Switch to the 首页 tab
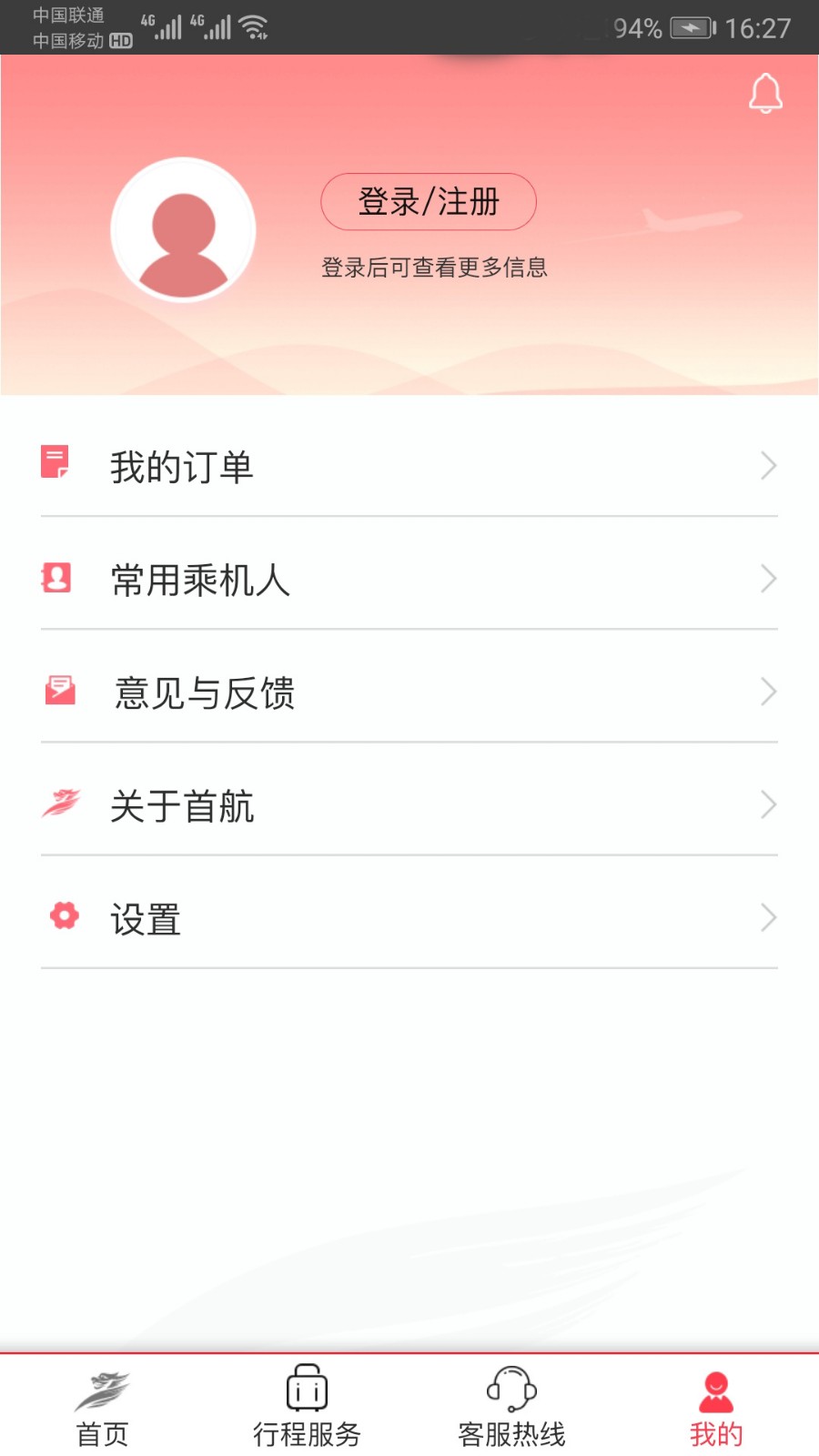 102,1409
